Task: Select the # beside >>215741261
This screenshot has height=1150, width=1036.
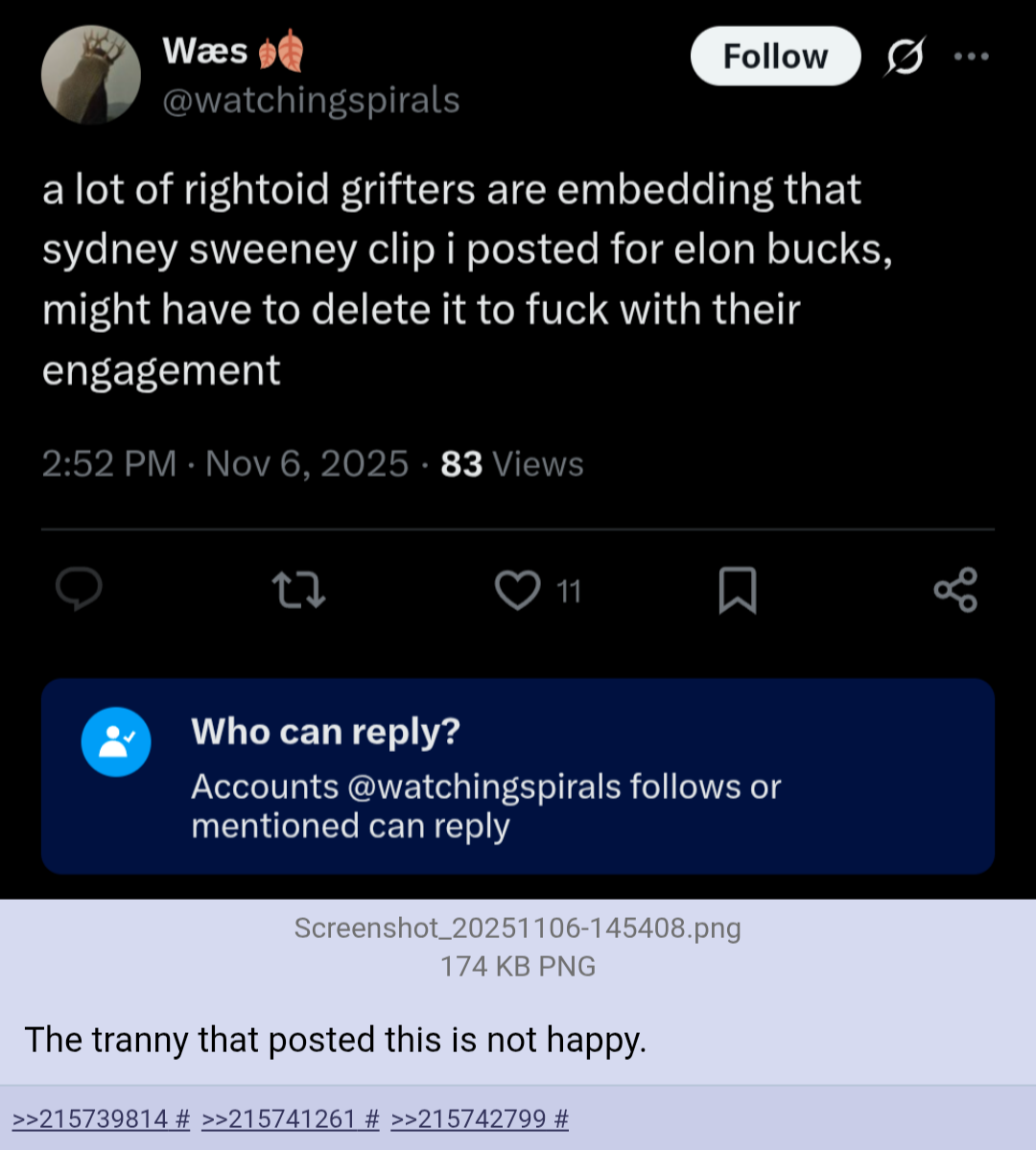Action: 372,1118
